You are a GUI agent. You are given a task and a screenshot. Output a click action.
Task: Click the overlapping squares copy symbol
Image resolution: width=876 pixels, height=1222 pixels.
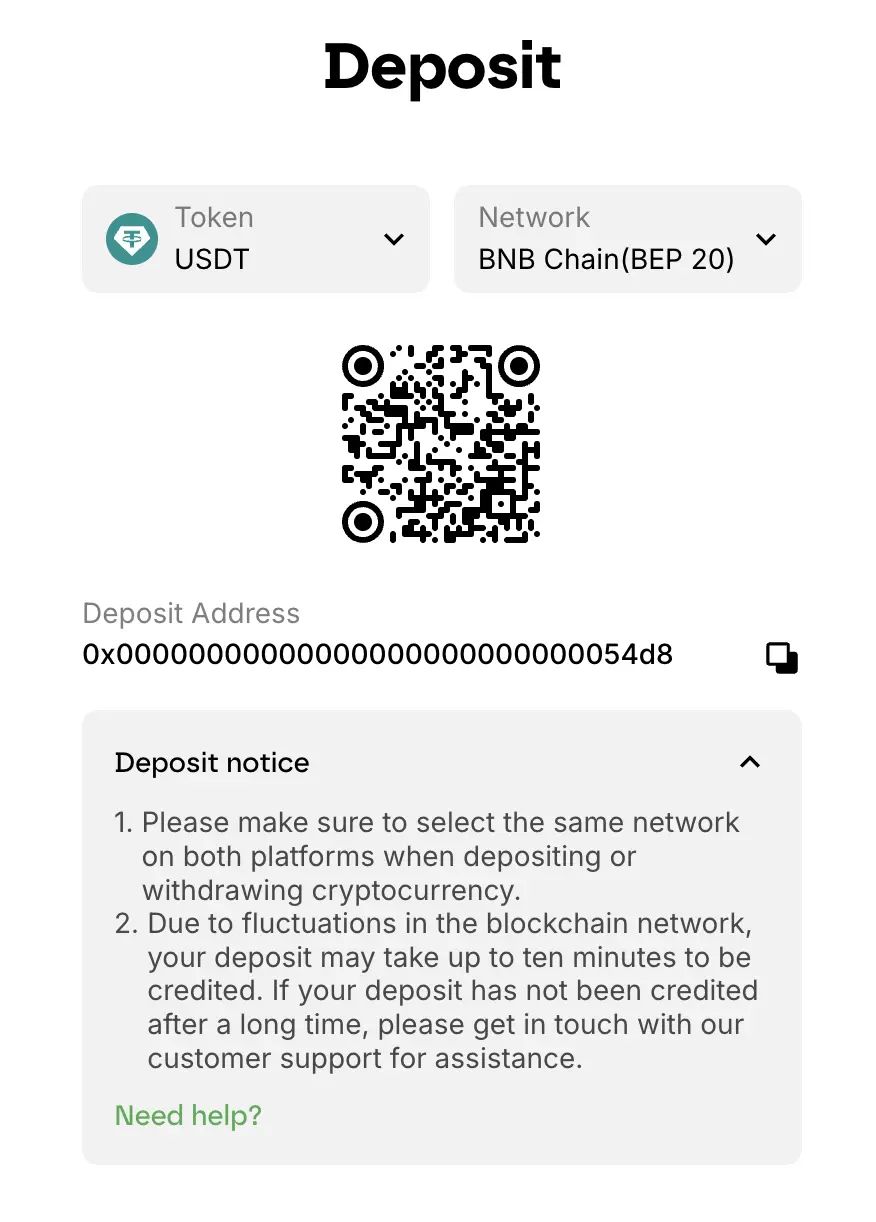(781, 657)
